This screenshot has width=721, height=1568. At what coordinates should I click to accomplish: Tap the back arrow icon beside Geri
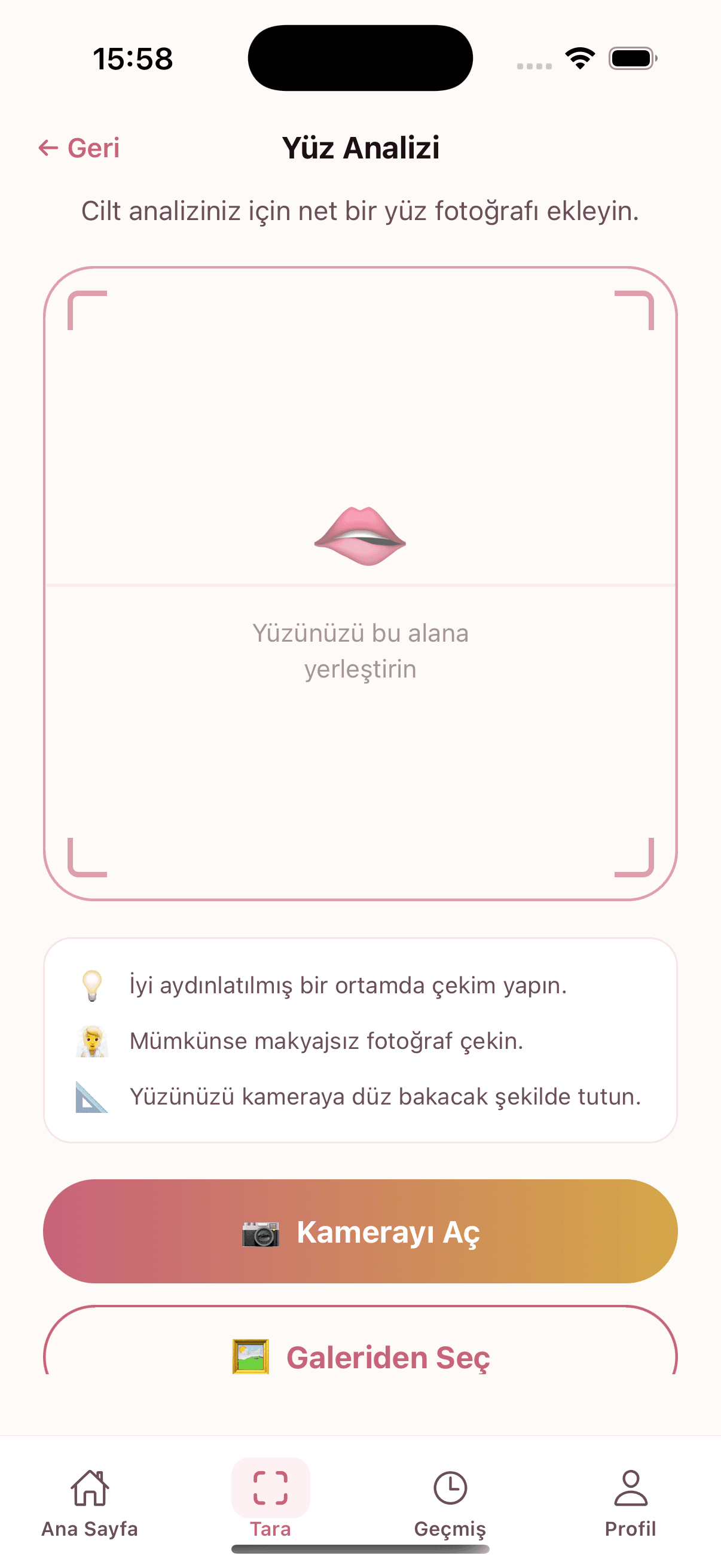[48, 147]
